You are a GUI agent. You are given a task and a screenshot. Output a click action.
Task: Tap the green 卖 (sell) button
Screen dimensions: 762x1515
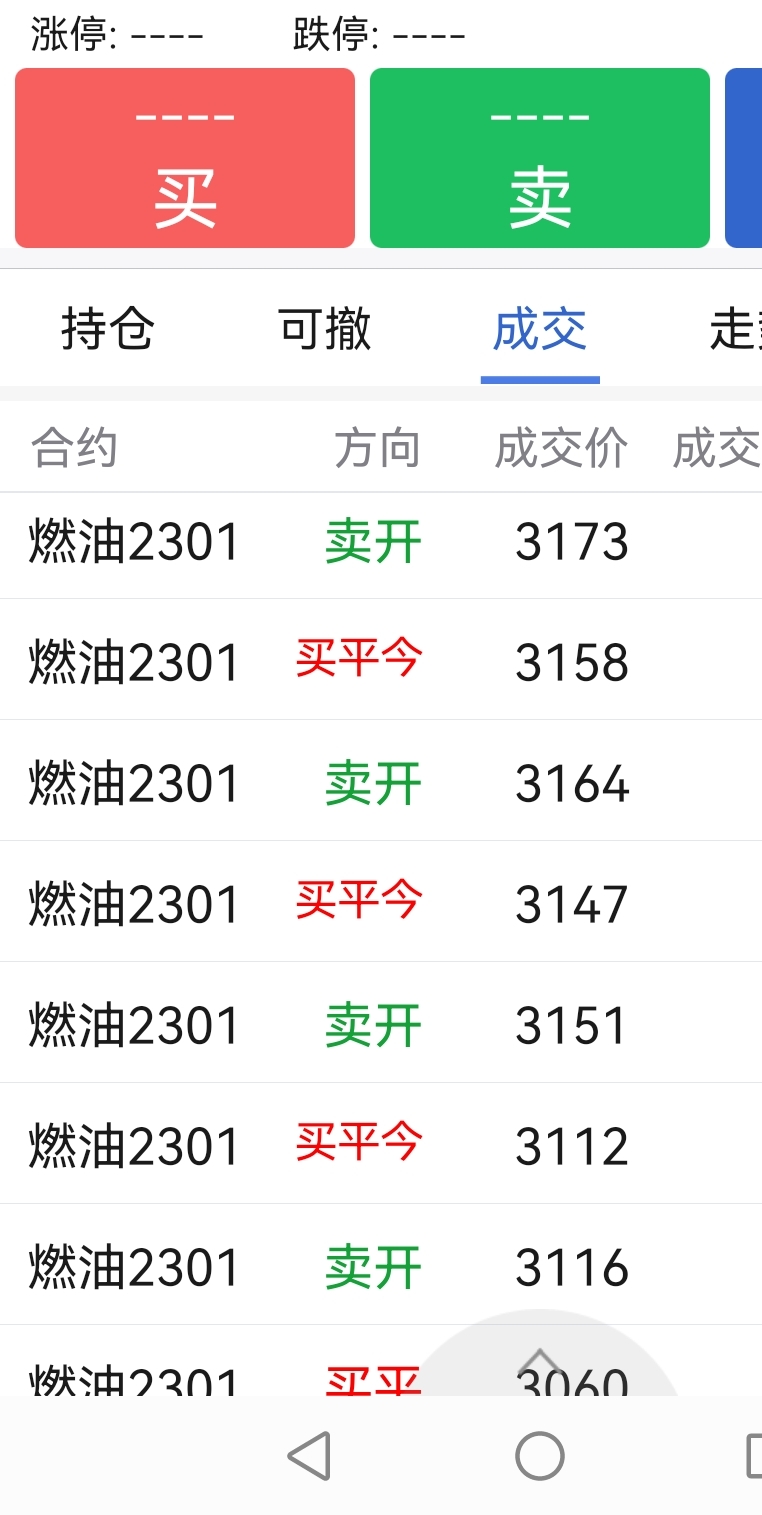(x=540, y=158)
